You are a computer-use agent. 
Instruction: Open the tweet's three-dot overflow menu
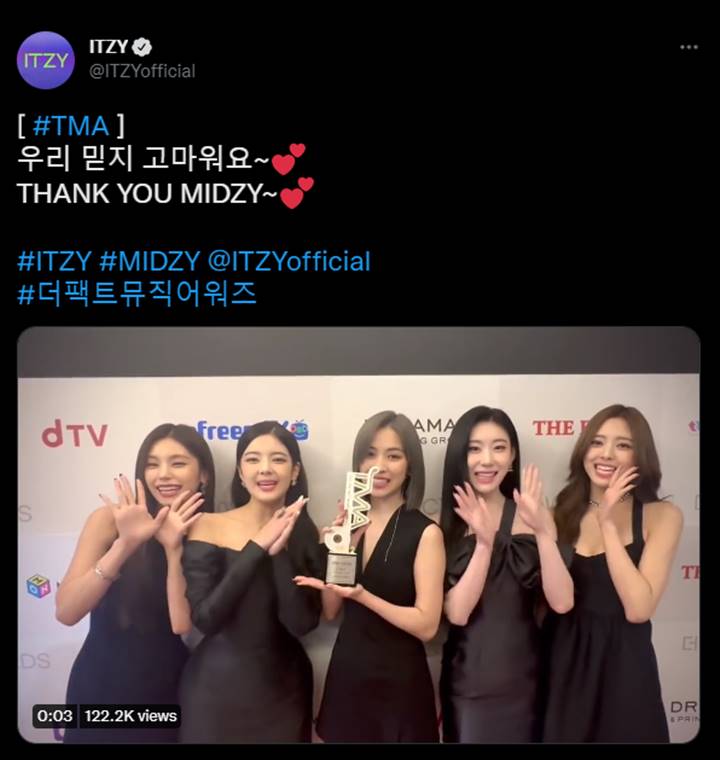click(689, 47)
